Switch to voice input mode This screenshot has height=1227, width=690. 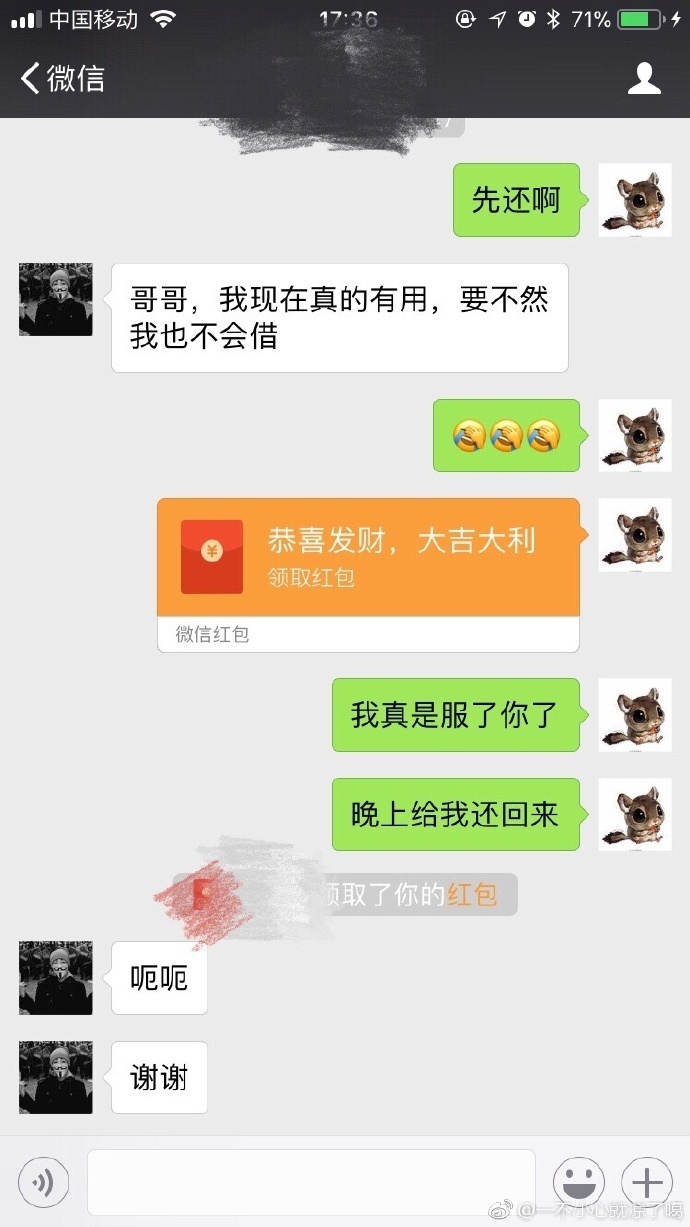coord(44,1183)
